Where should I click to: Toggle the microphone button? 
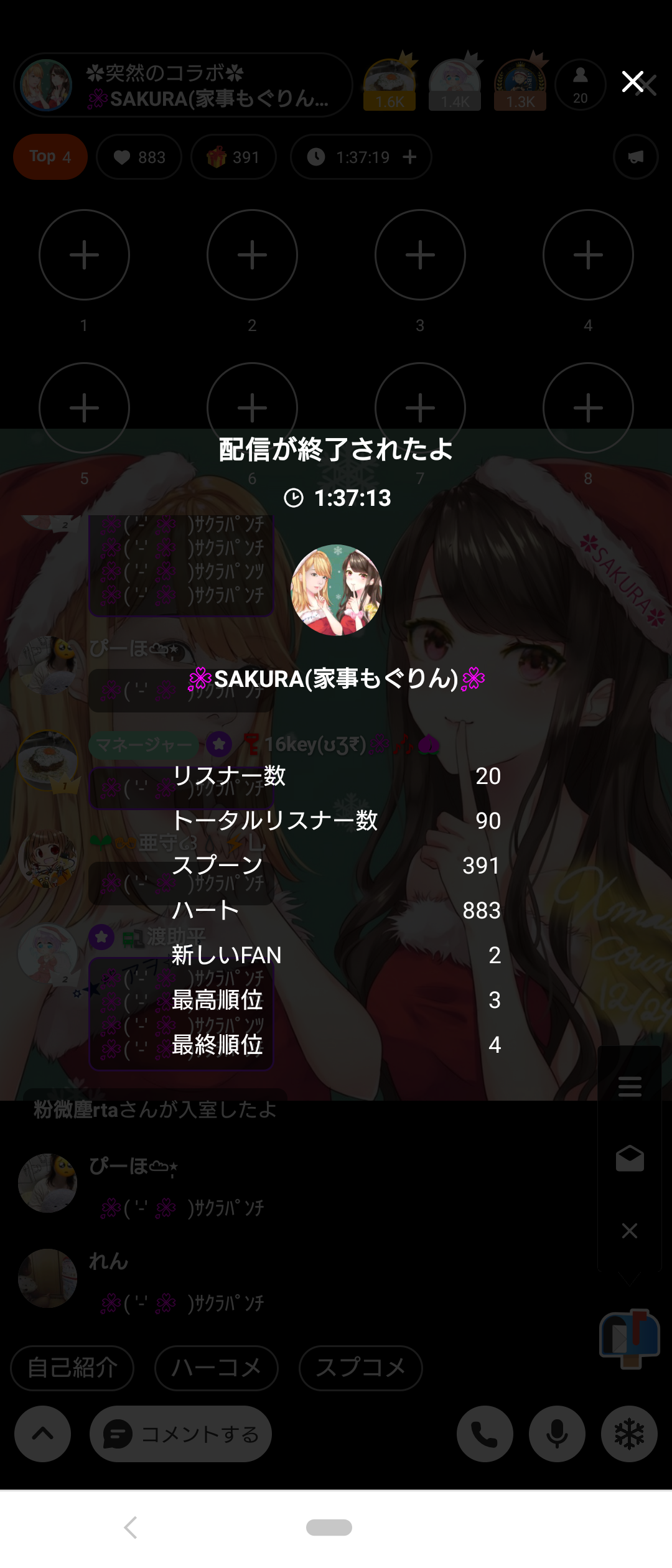557,1434
